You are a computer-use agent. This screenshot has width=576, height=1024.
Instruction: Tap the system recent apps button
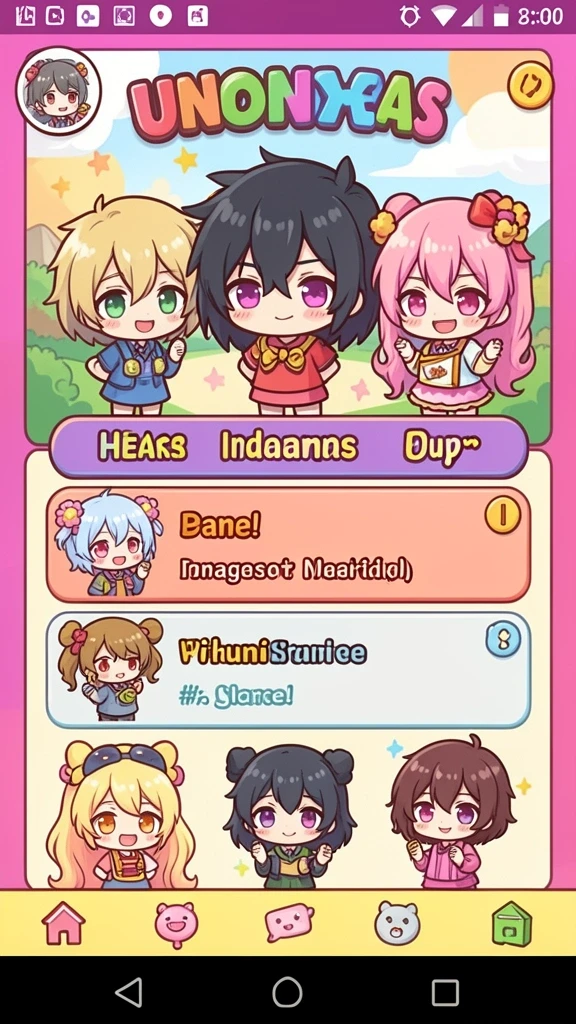[x=445, y=993]
